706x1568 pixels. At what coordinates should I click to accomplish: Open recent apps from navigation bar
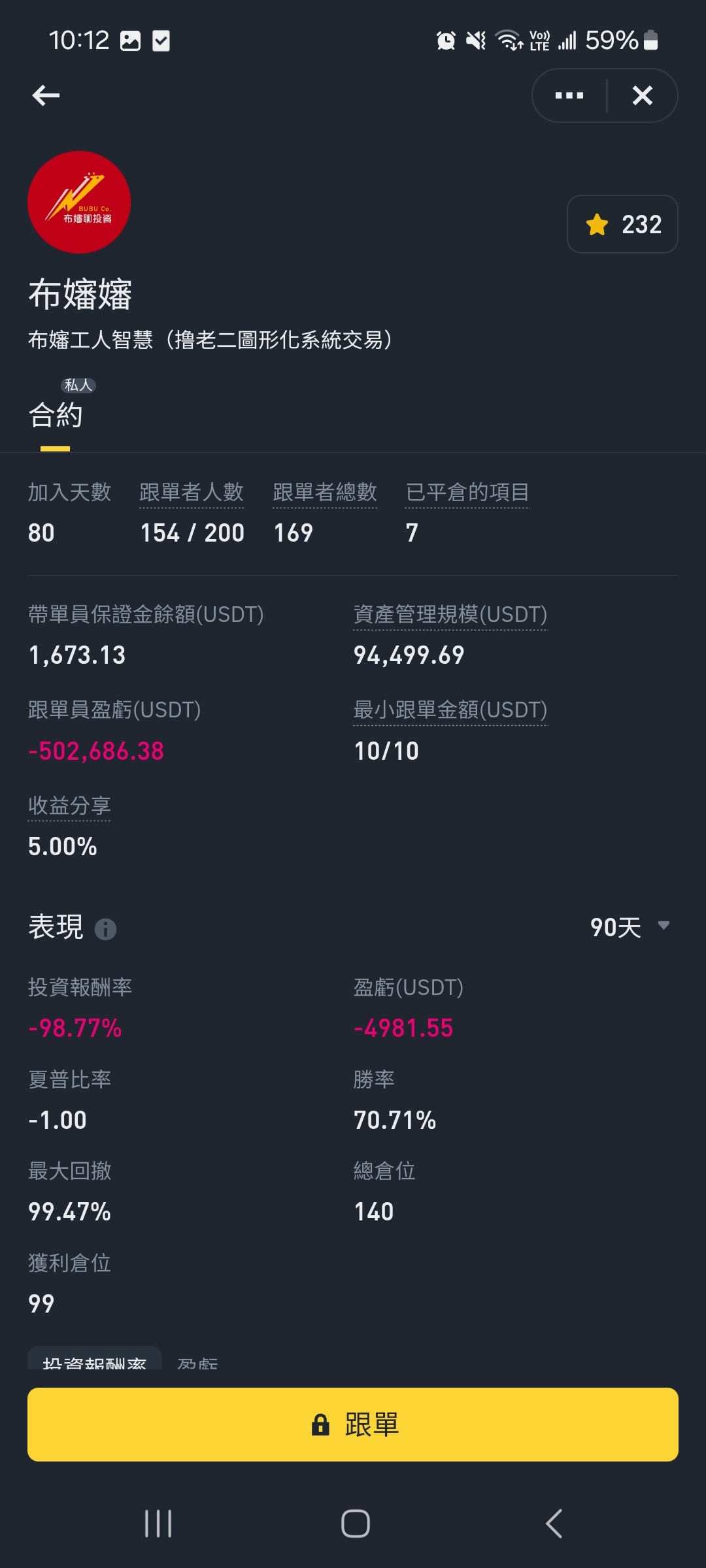(158, 1524)
